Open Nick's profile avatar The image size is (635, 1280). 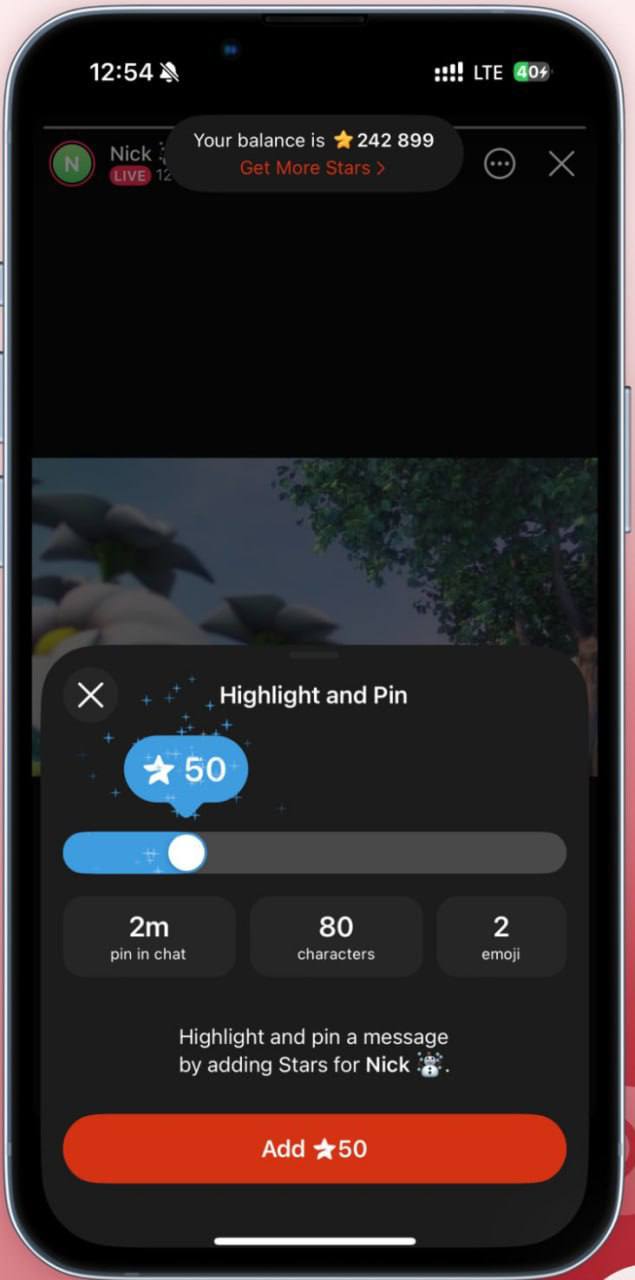click(x=72, y=164)
